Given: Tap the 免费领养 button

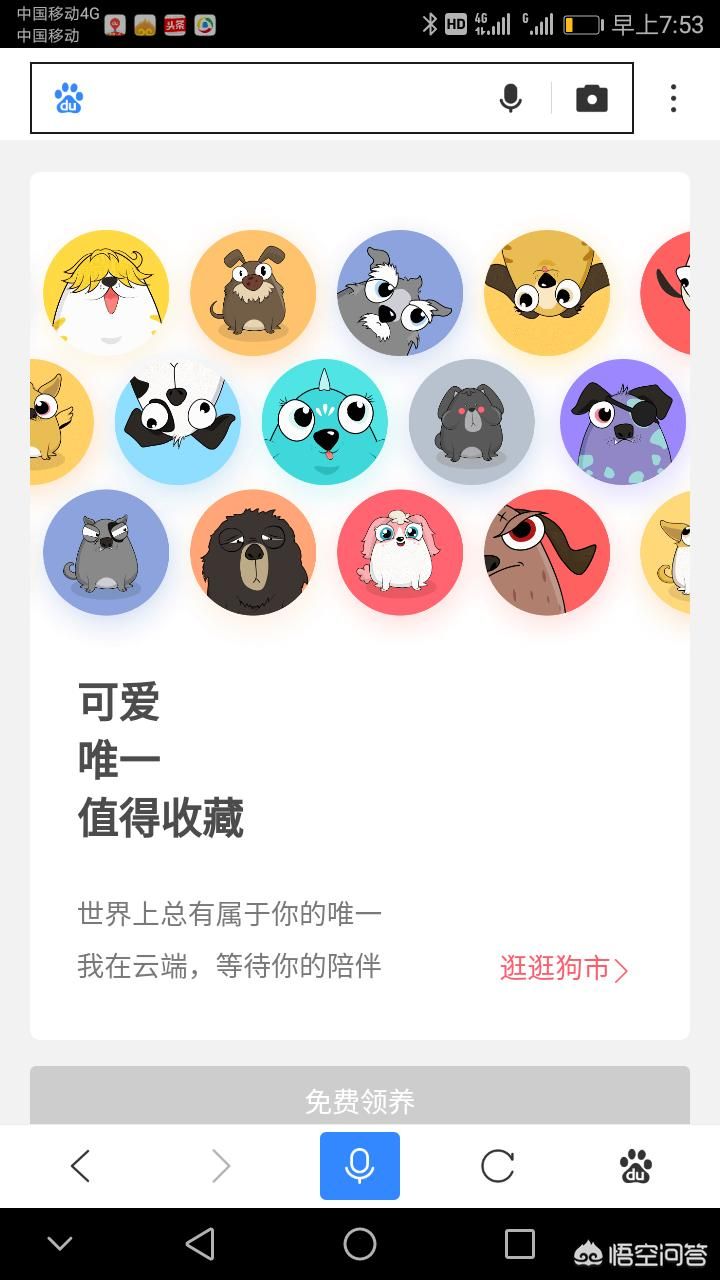Looking at the screenshot, I should [360, 1100].
